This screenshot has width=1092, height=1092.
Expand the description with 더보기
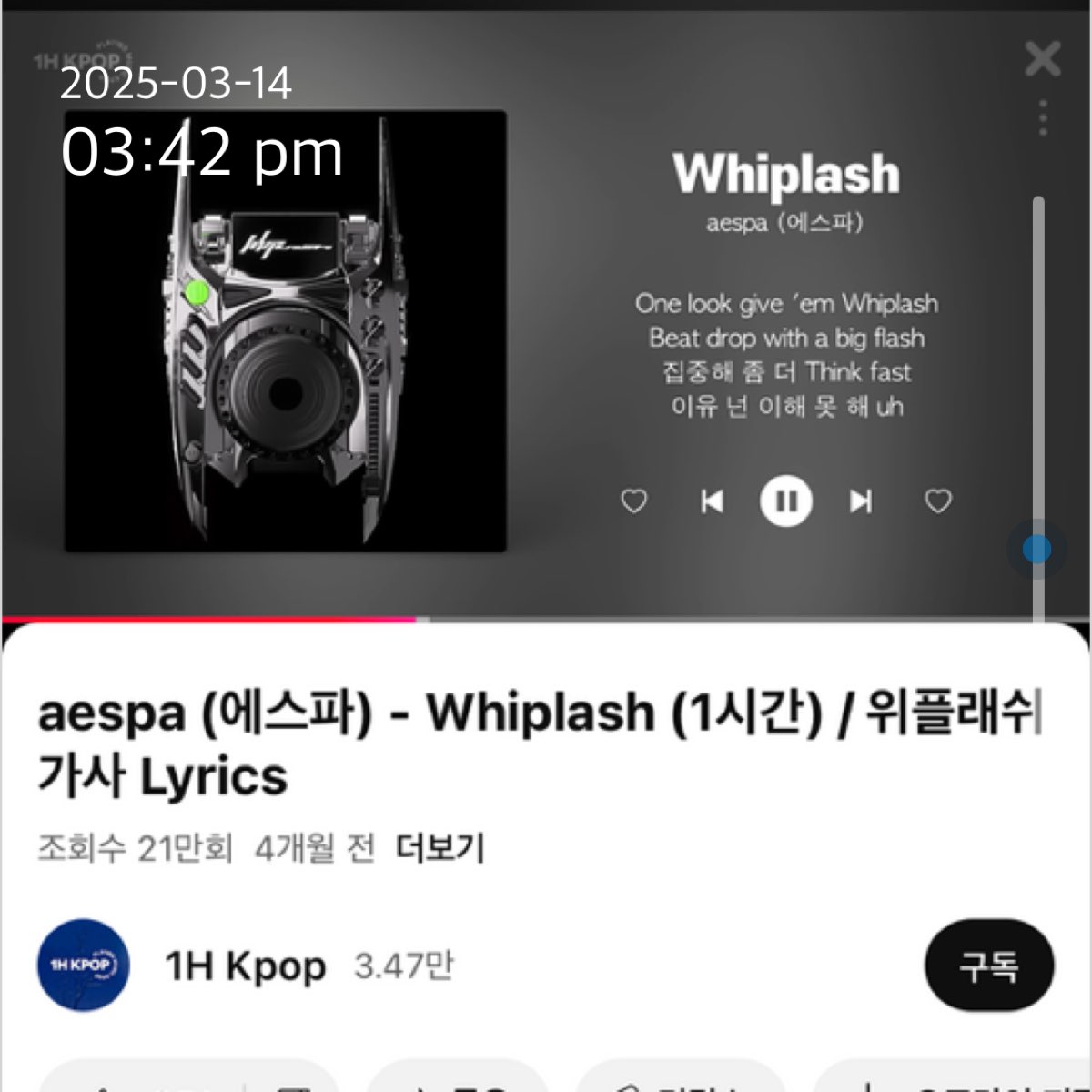[x=440, y=848]
